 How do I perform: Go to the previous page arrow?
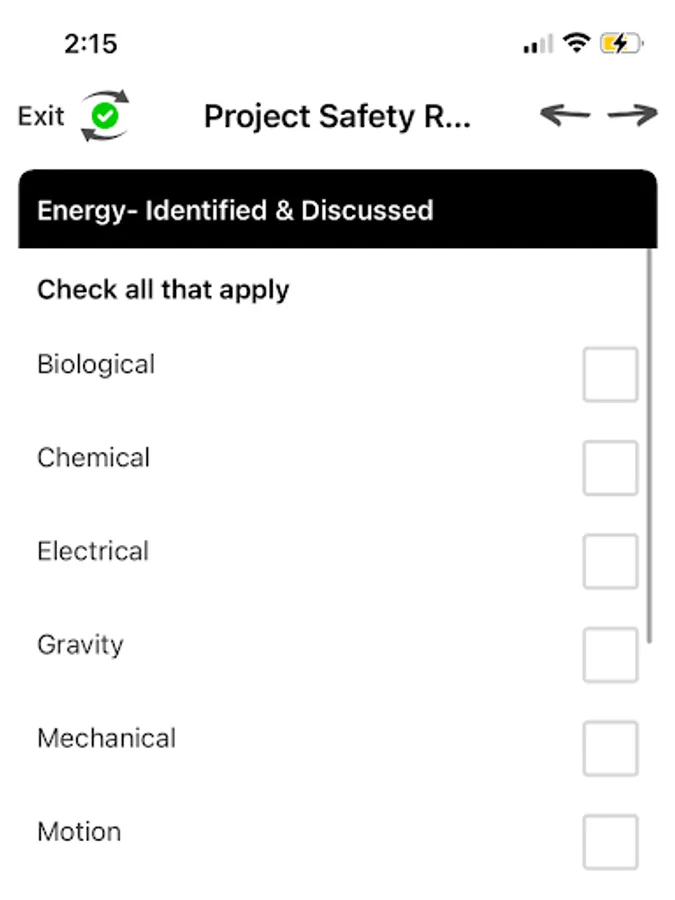pyautogui.click(x=565, y=115)
